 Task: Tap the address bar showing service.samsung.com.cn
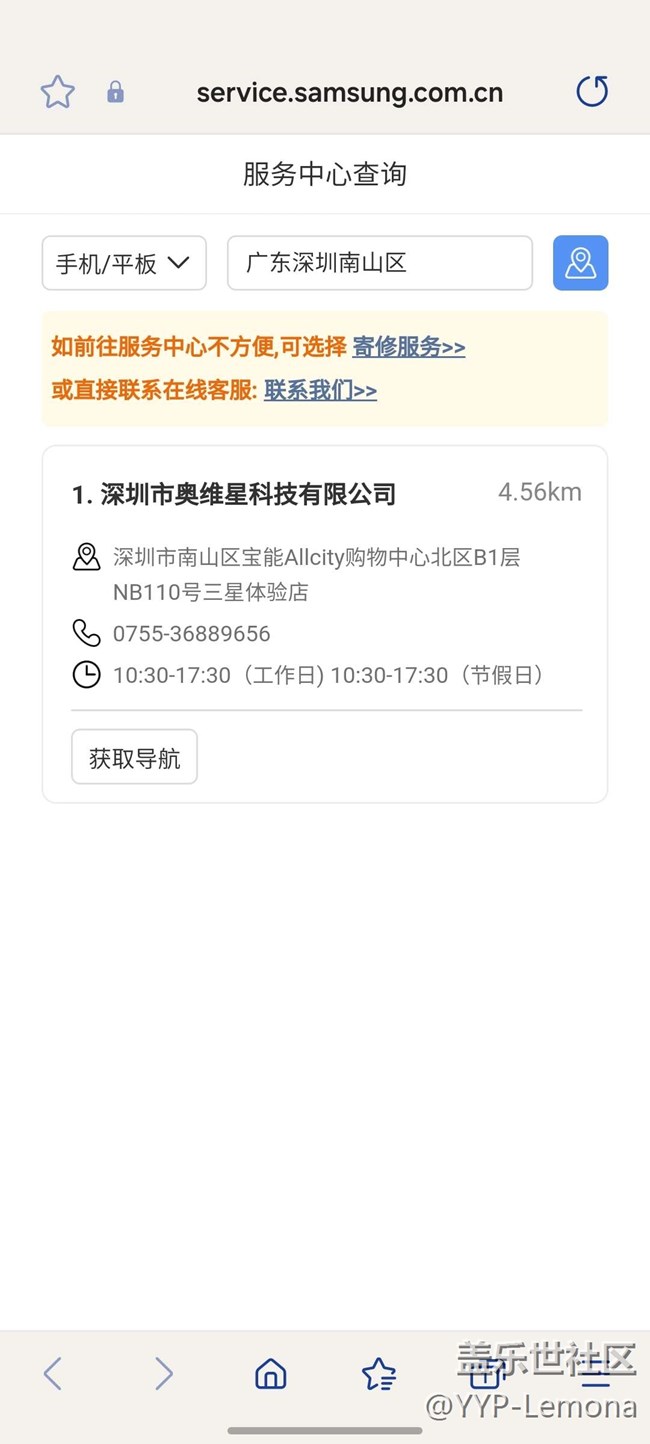[x=349, y=93]
